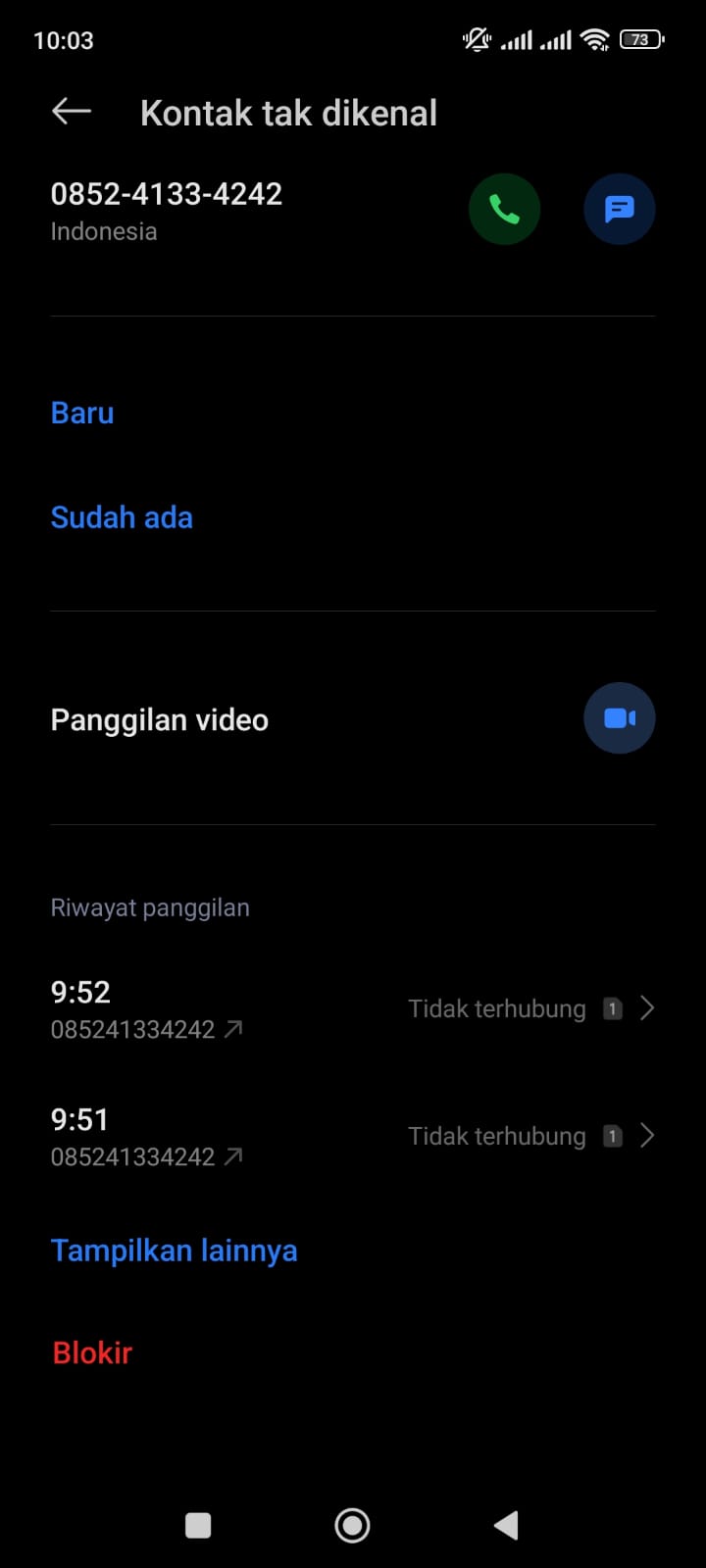Start a video call

(619, 718)
